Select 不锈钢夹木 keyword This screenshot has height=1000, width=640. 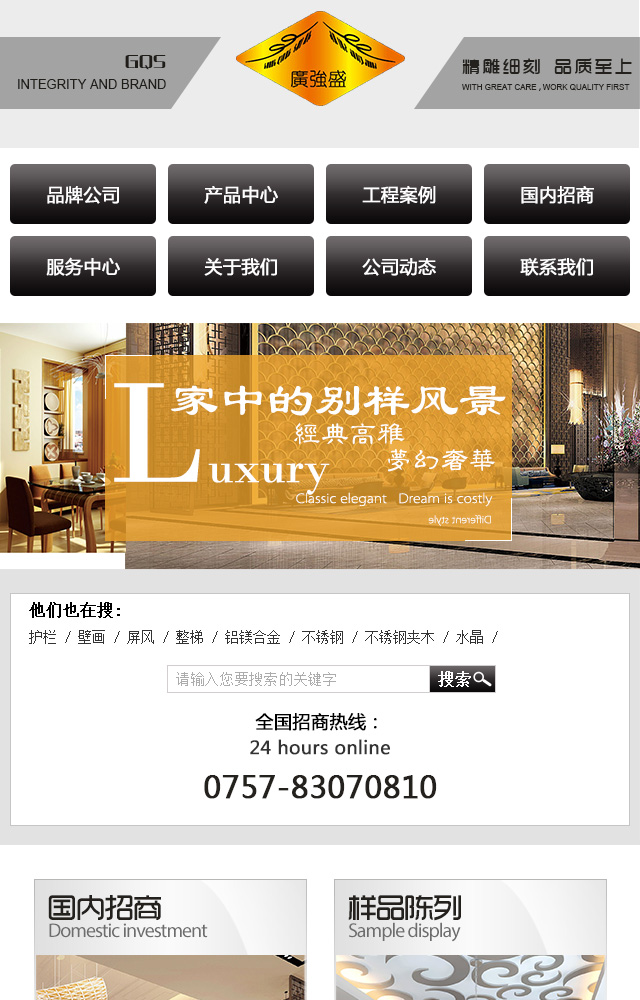point(400,637)
